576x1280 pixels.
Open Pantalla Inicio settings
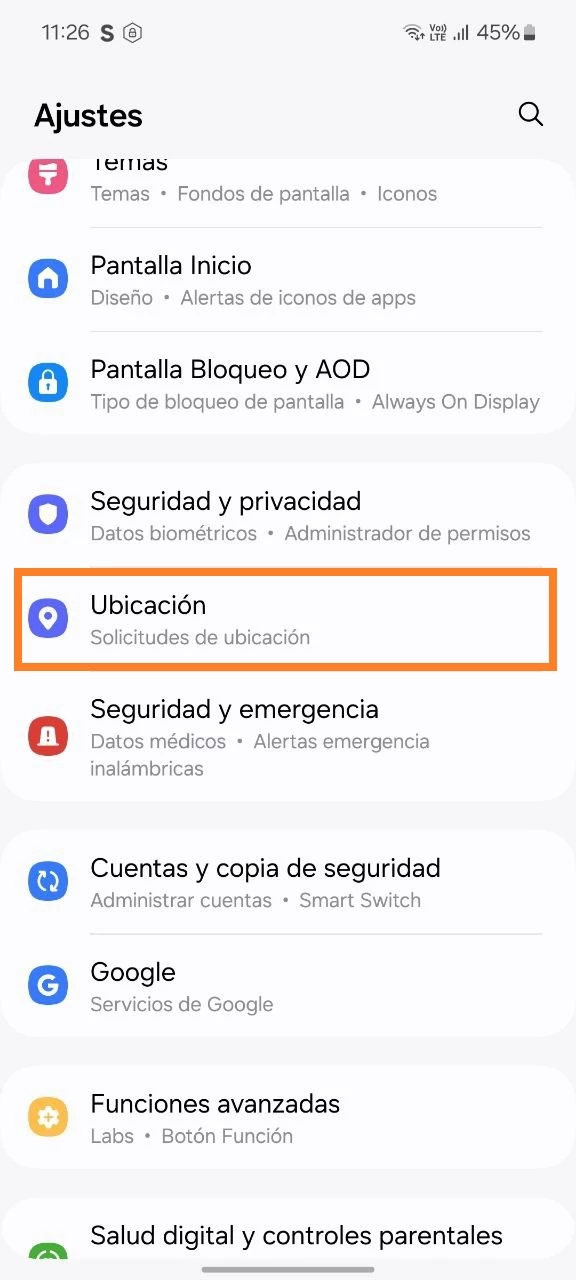(288, 280)
